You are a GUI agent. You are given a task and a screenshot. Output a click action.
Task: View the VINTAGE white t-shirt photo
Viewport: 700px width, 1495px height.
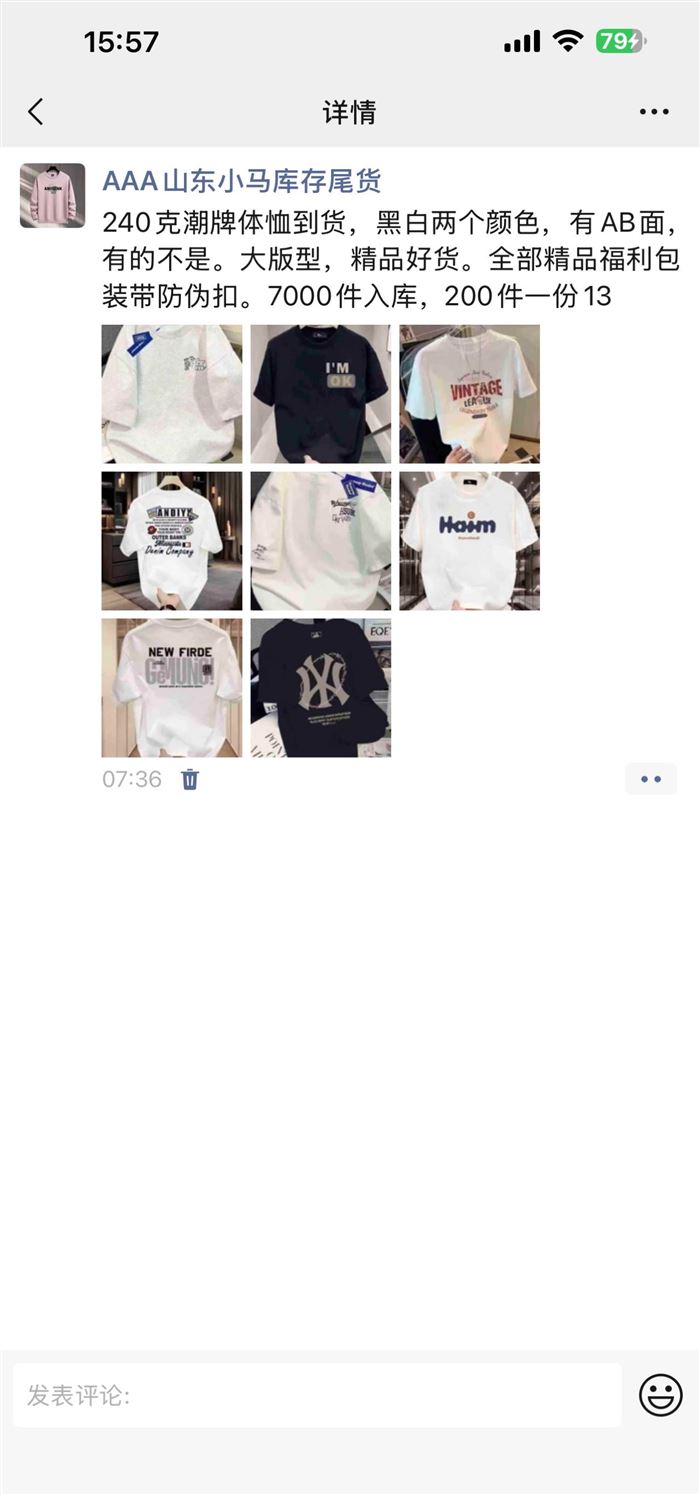coord(470,394)
